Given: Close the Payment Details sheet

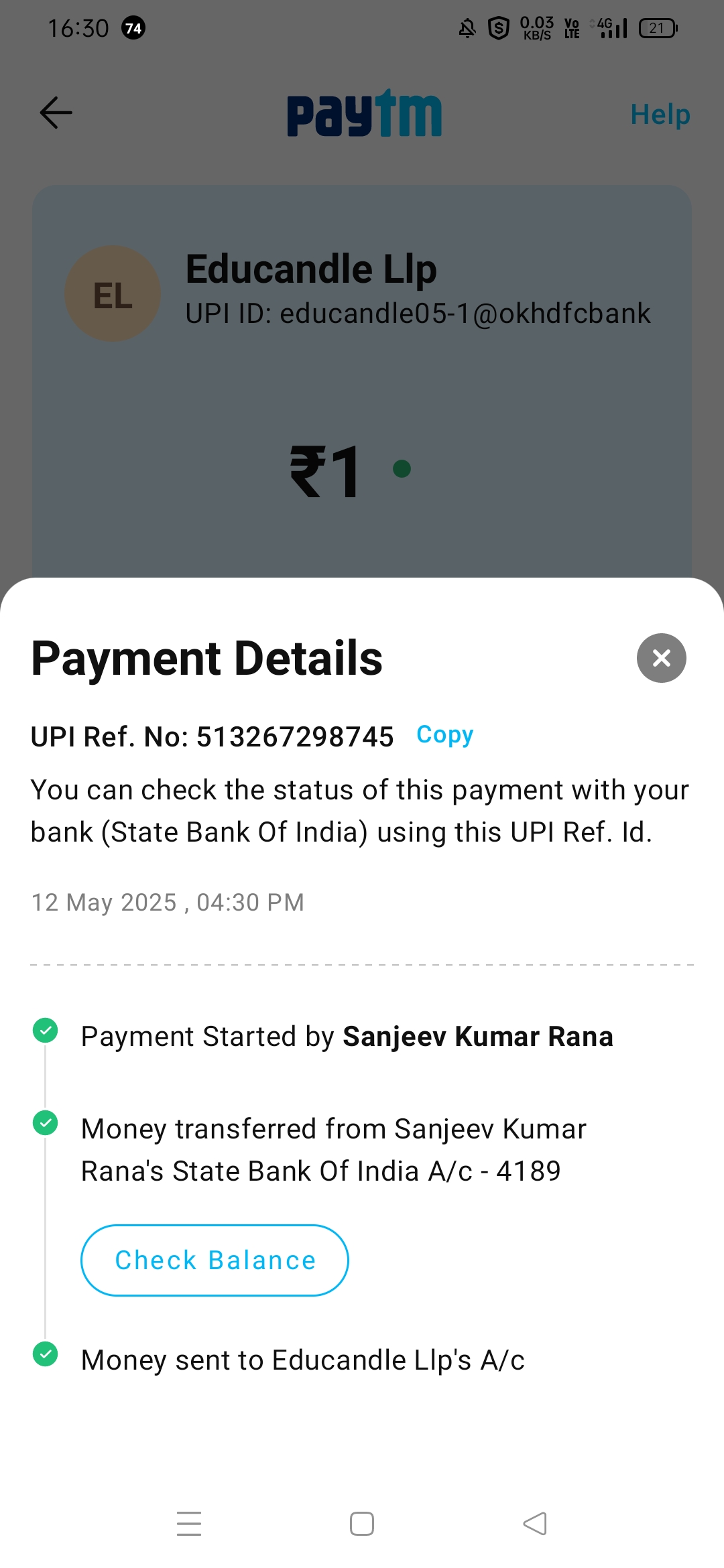Looking at the screenshot, I should coord(661,658).
